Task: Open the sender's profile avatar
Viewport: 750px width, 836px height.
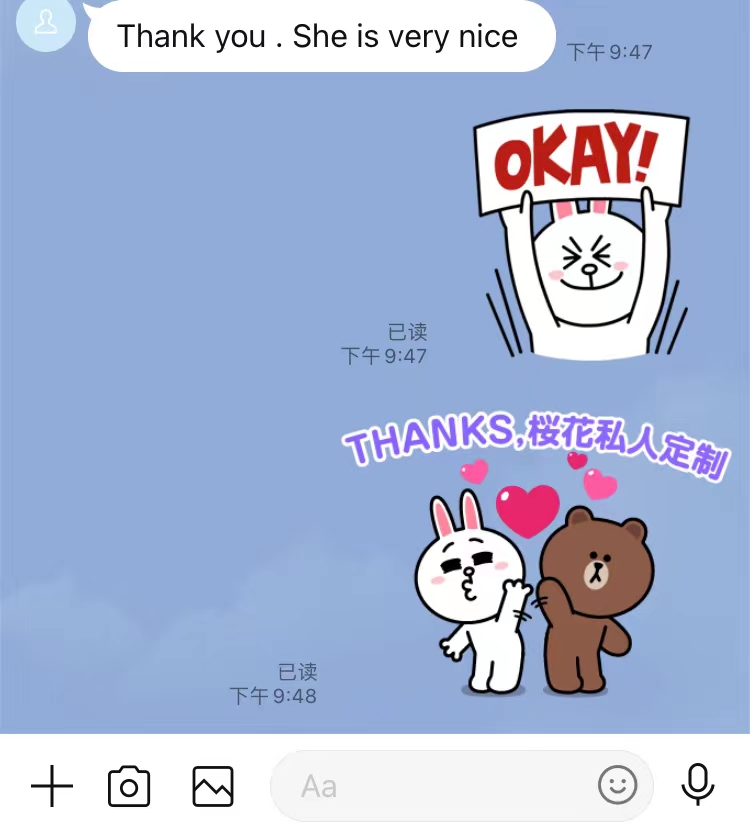Action: point(46,24)
